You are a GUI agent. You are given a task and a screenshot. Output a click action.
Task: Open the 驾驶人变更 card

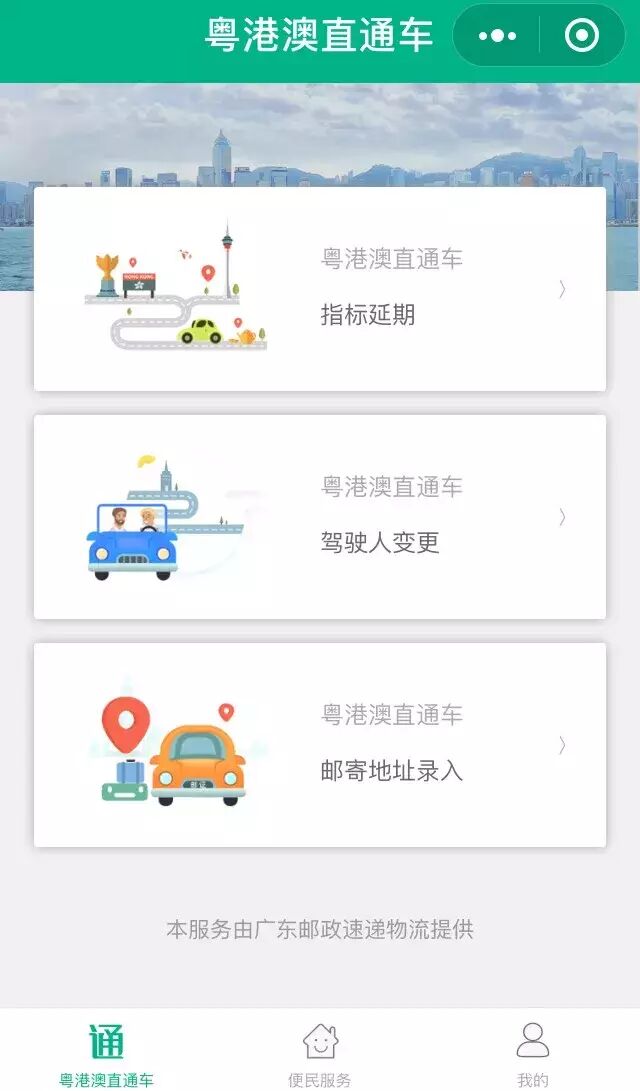pos(320,517)
